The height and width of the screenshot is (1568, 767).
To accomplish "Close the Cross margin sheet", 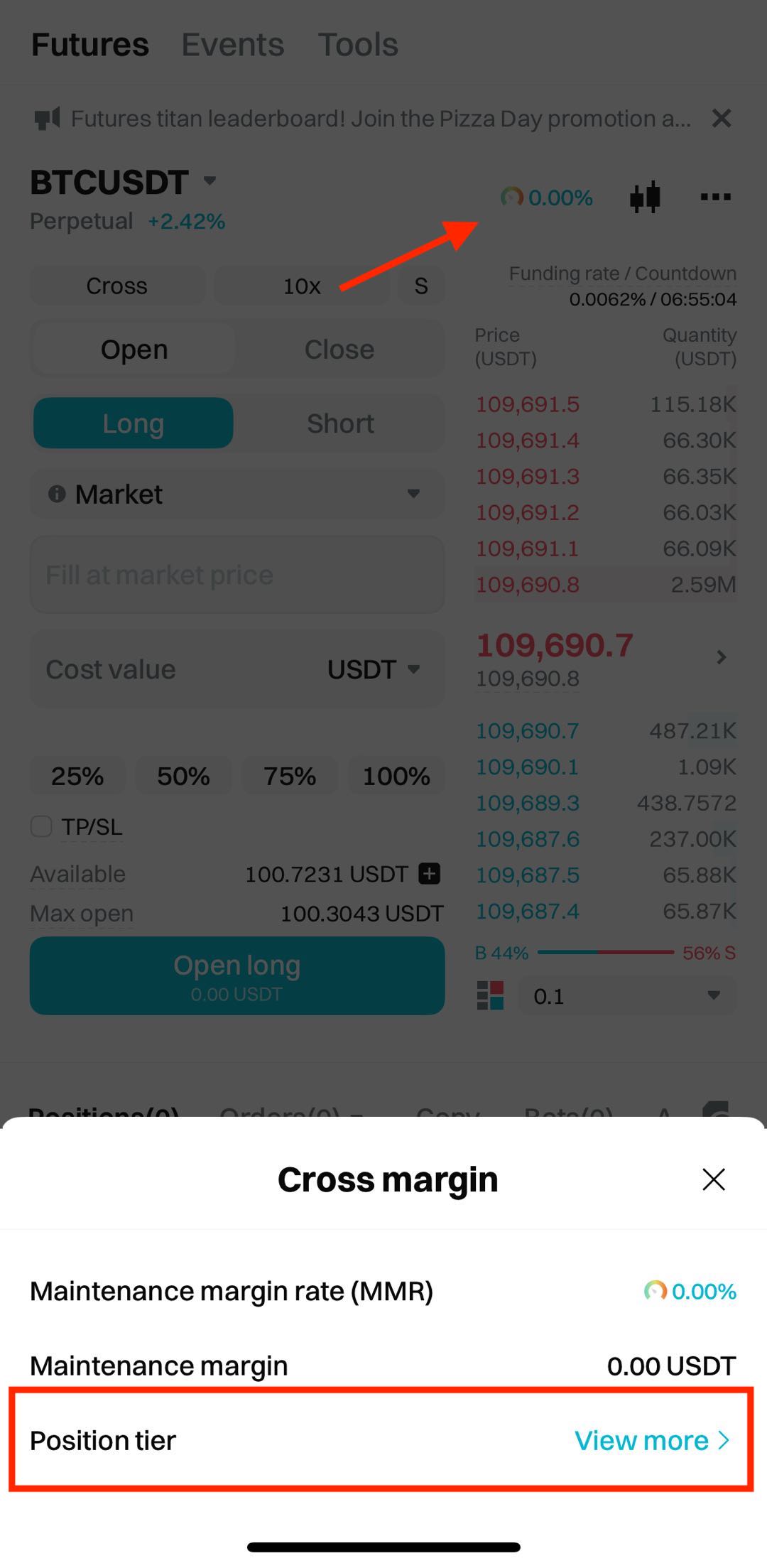I will [x=713, y=1179].
